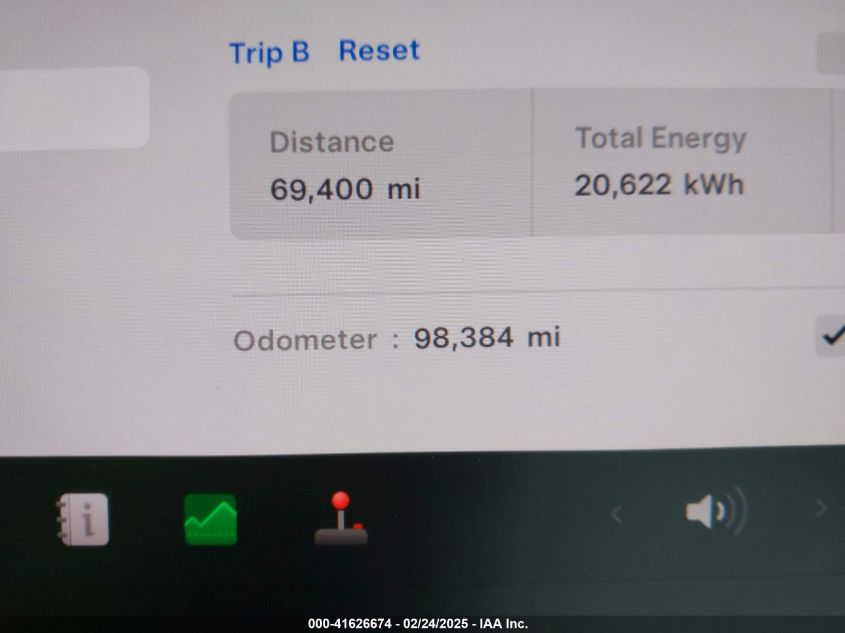The image size is (845, 633).
Task: Open the green energy chart app
Action: point(211,519)
